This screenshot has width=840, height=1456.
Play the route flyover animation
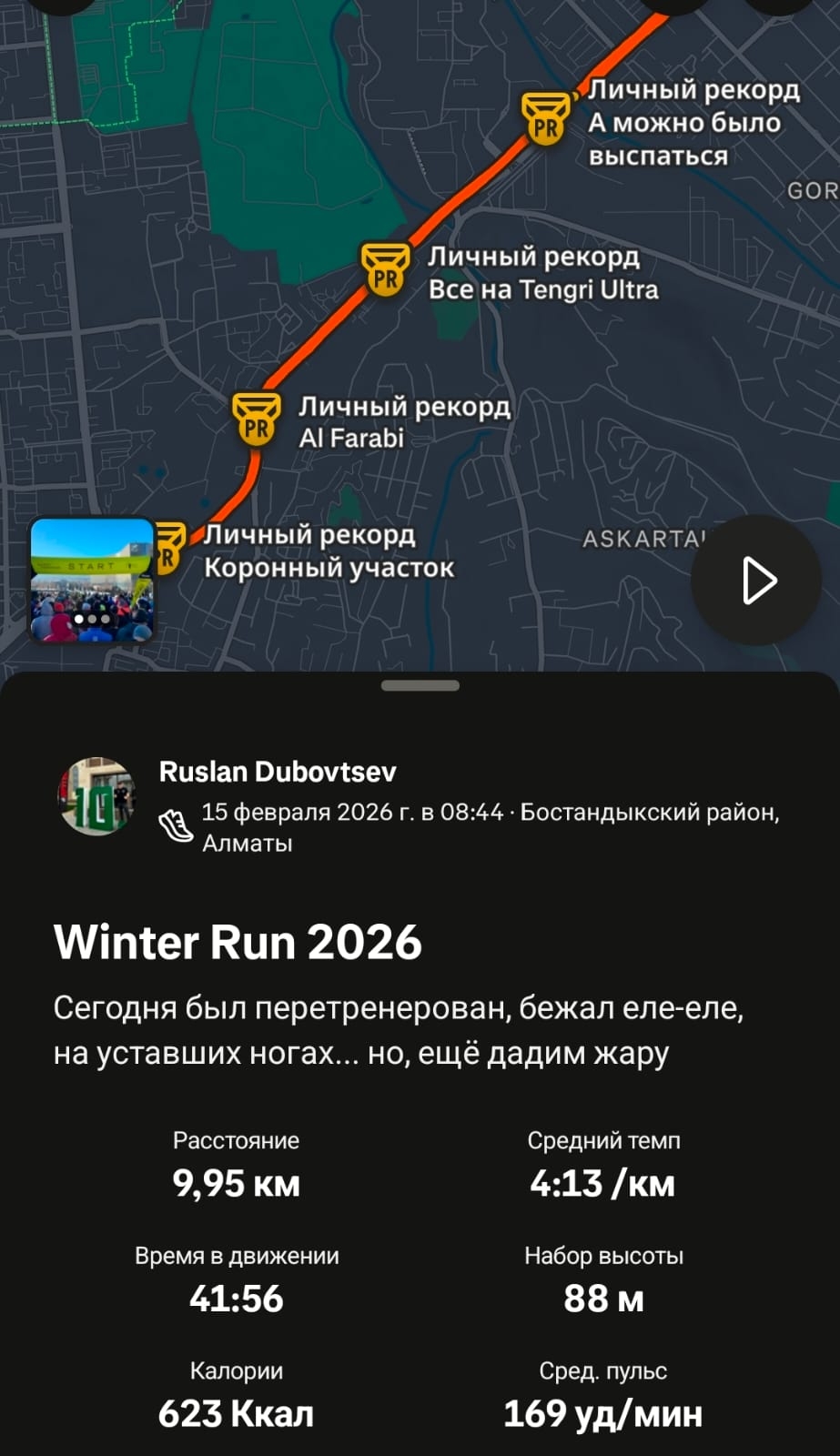pos(756,581)
